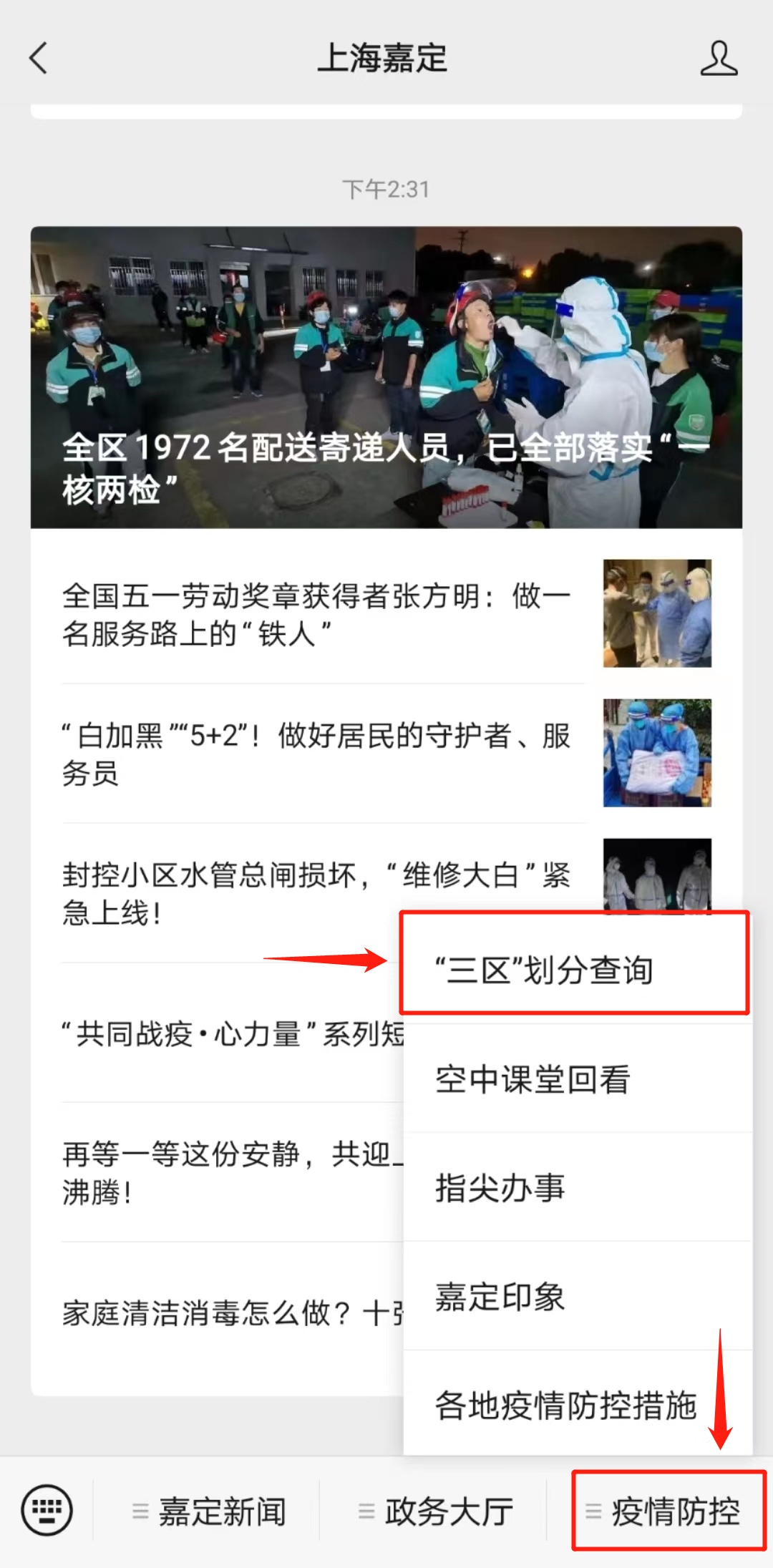Expand the 政务大厅 bottom menu
This screenshot has width=773, height=1568.
pos(436,1511)
